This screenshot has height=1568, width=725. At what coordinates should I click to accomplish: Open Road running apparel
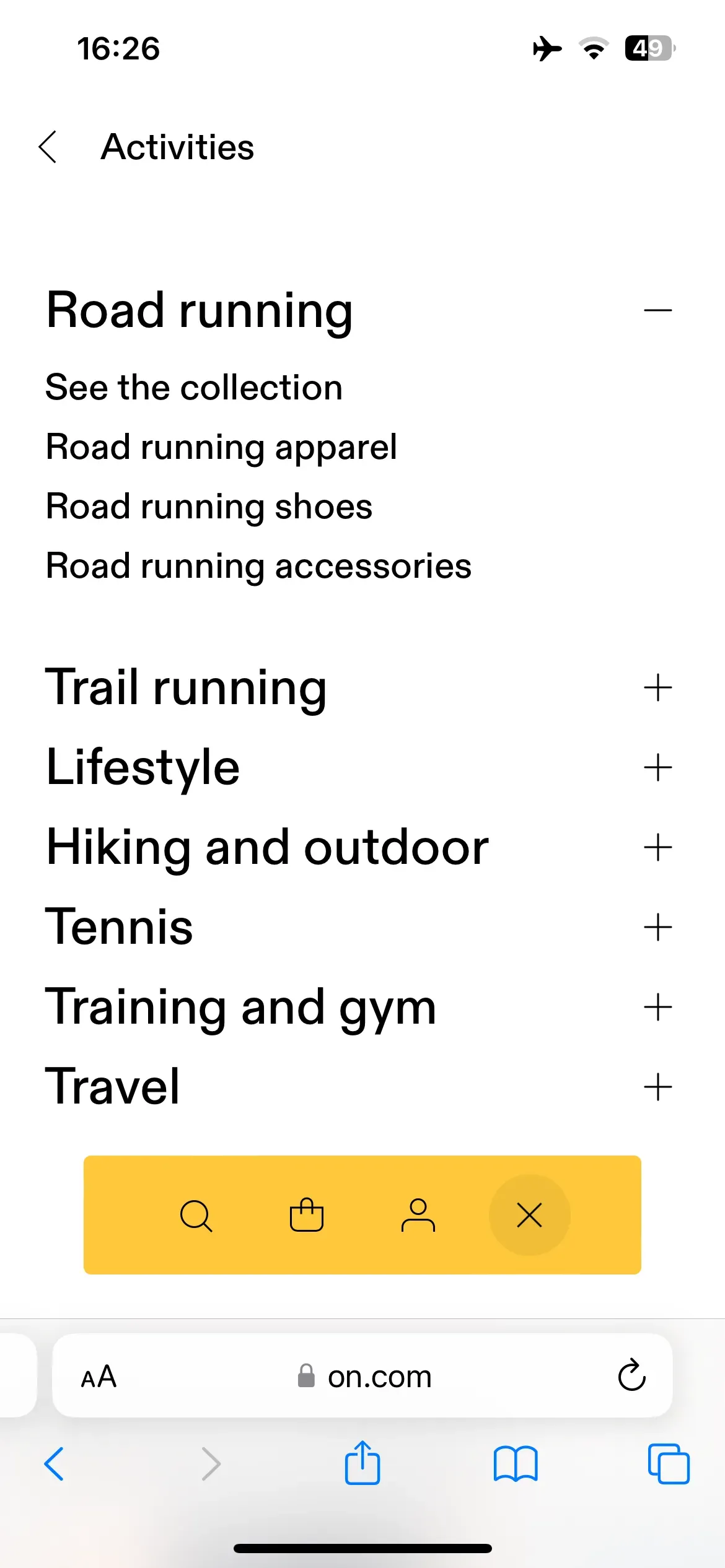pos(221,447)
